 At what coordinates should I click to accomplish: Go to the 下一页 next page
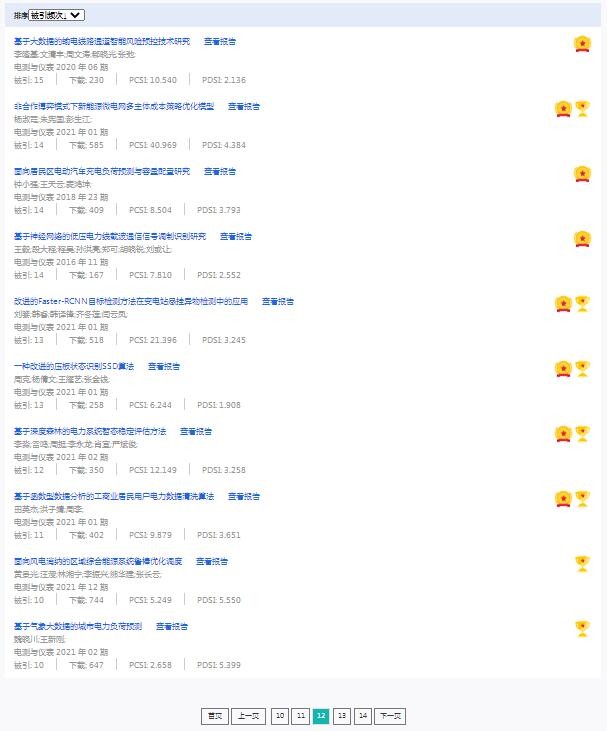pos(390,716)
